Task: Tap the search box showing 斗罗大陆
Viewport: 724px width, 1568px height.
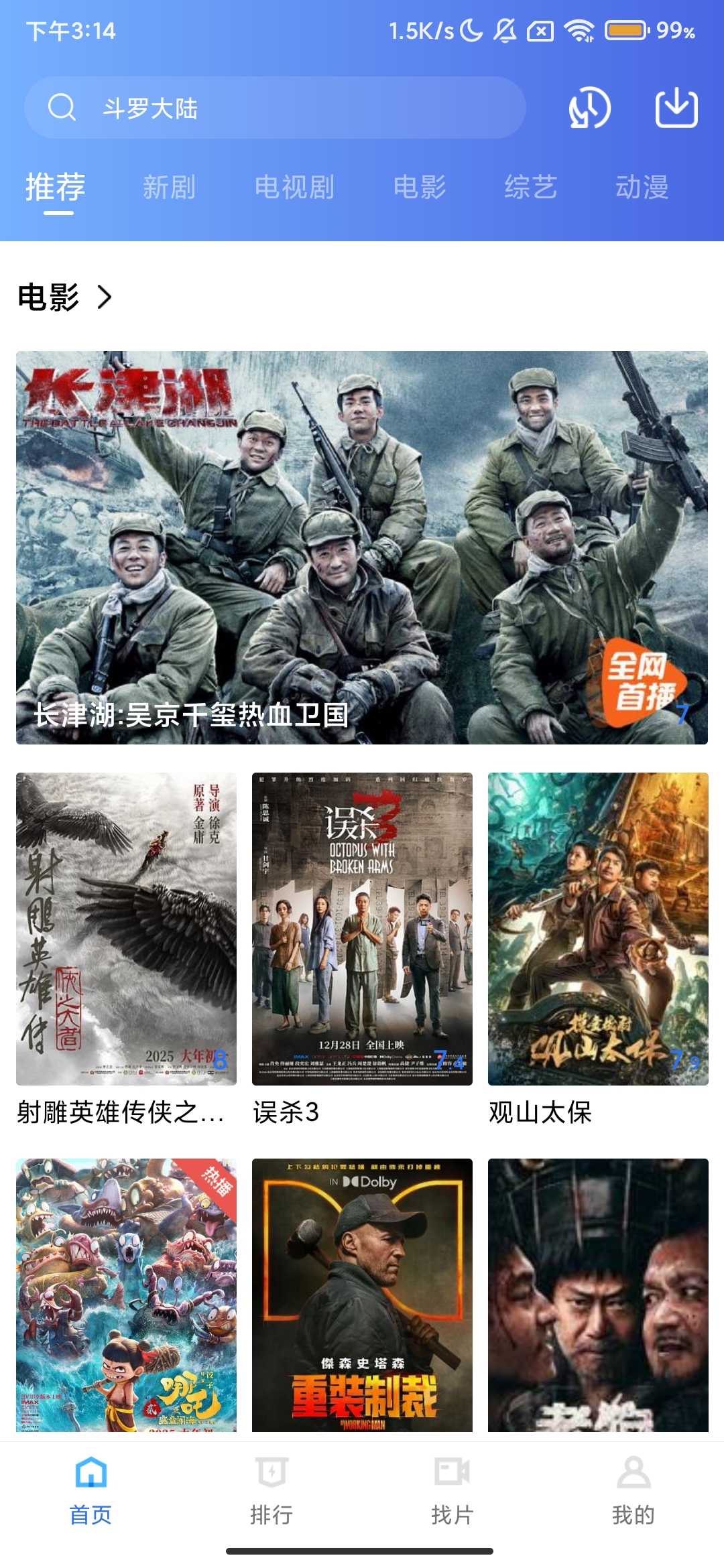Action: [275, 107]
